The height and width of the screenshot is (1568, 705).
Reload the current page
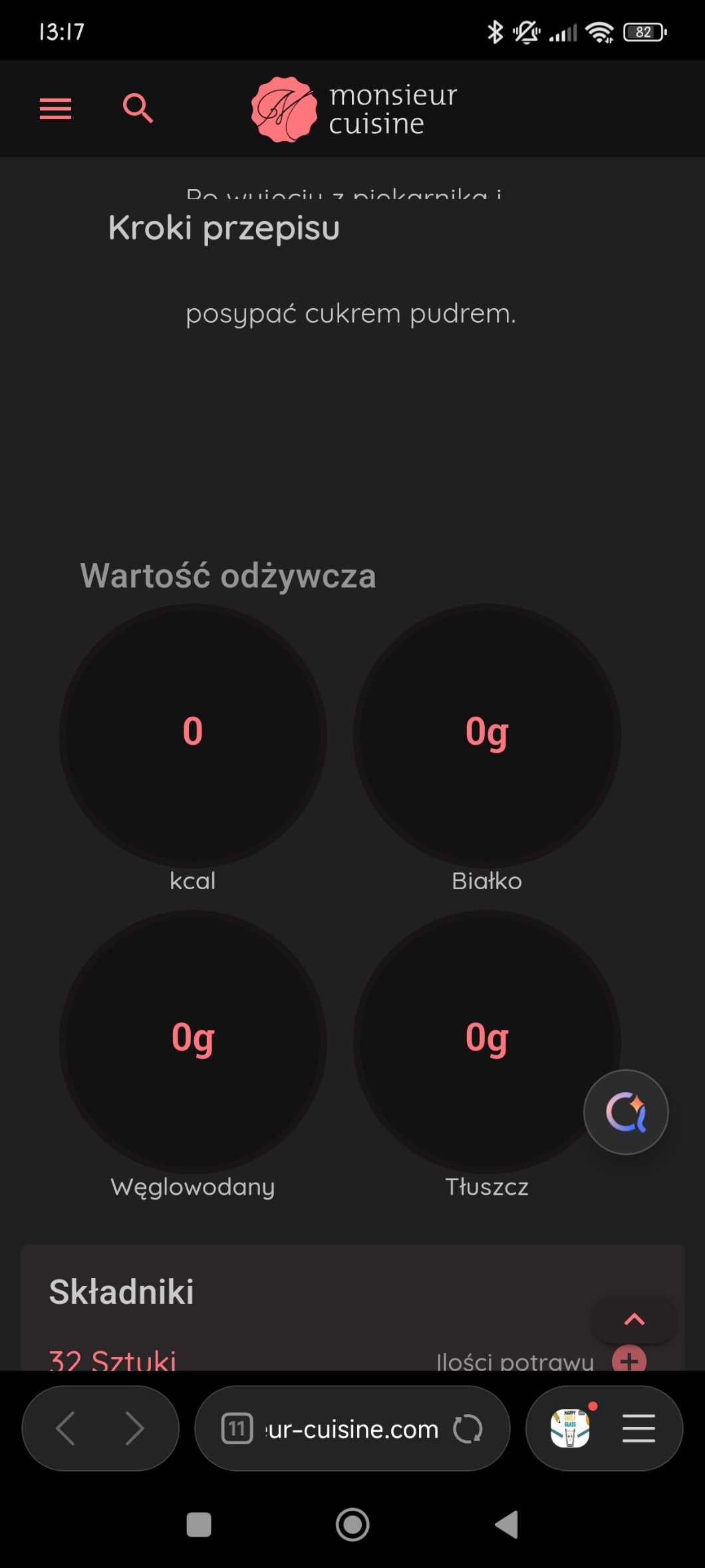[x=468, y=1428]
